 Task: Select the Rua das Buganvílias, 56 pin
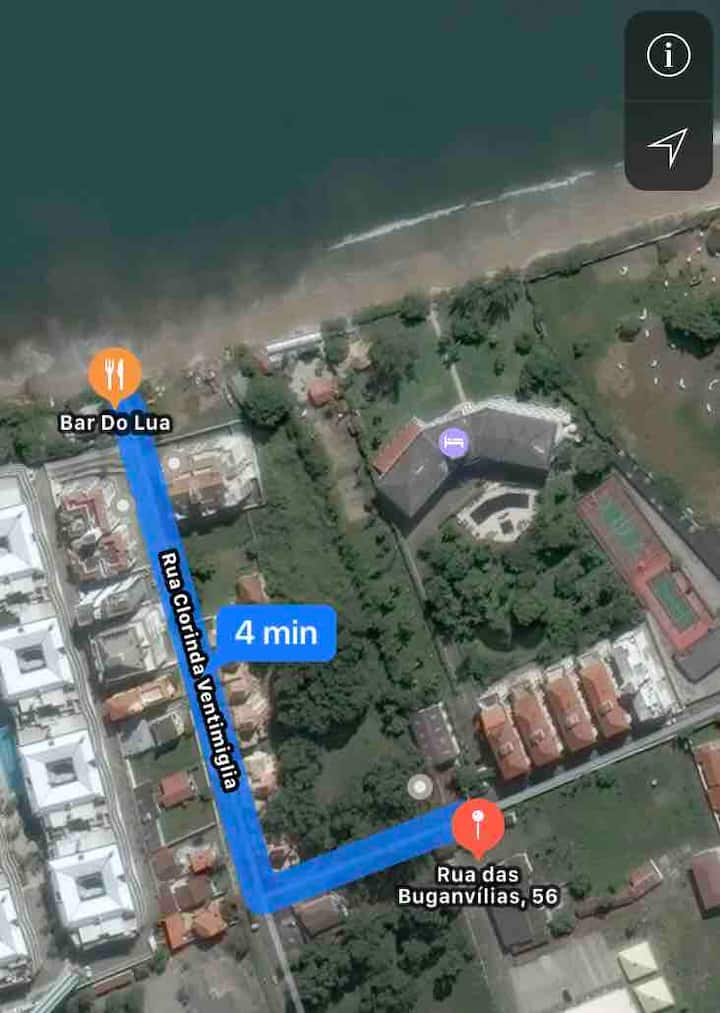click(x=478, y=826)
